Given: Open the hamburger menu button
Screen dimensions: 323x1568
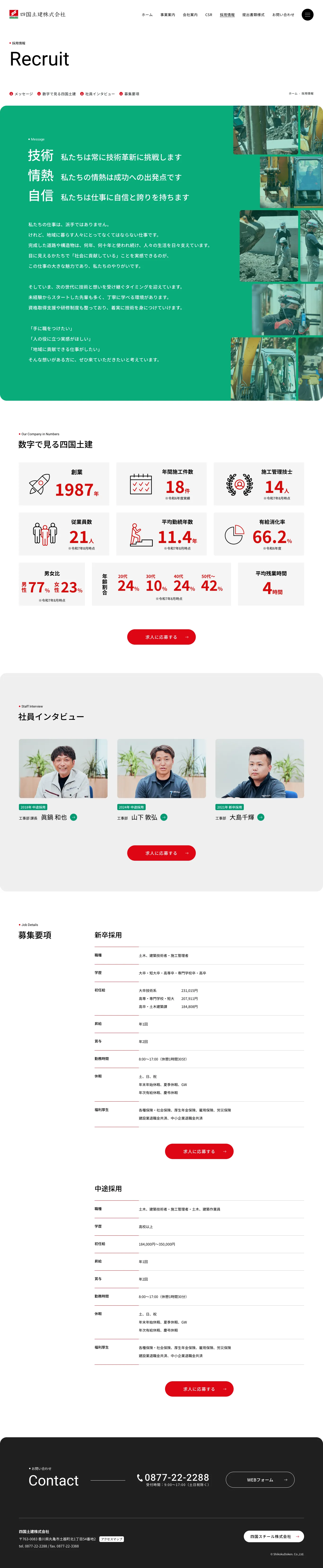Looking at the screenshot, I should [x=307, y=15].
